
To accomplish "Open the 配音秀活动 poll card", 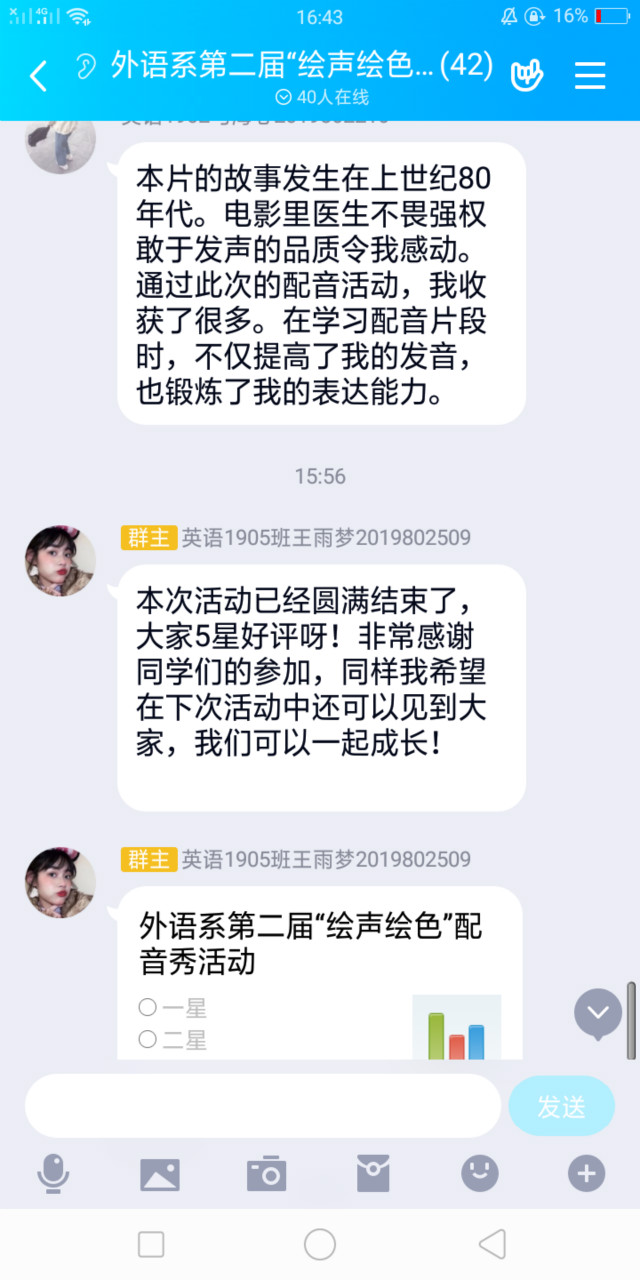I will 310,945.
